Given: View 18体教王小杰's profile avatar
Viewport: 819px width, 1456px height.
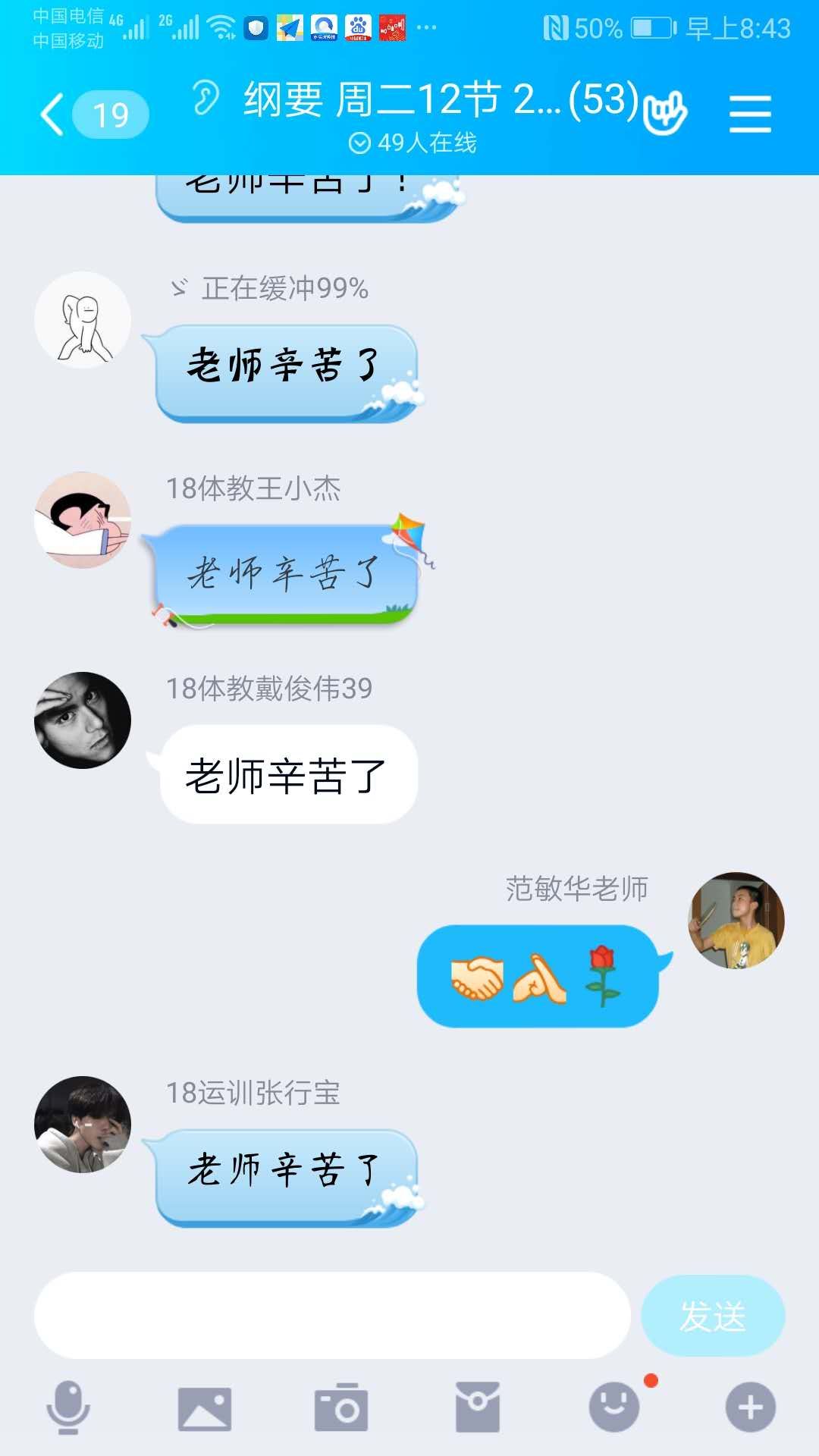Looking at the screenshot, I should 83,520.
